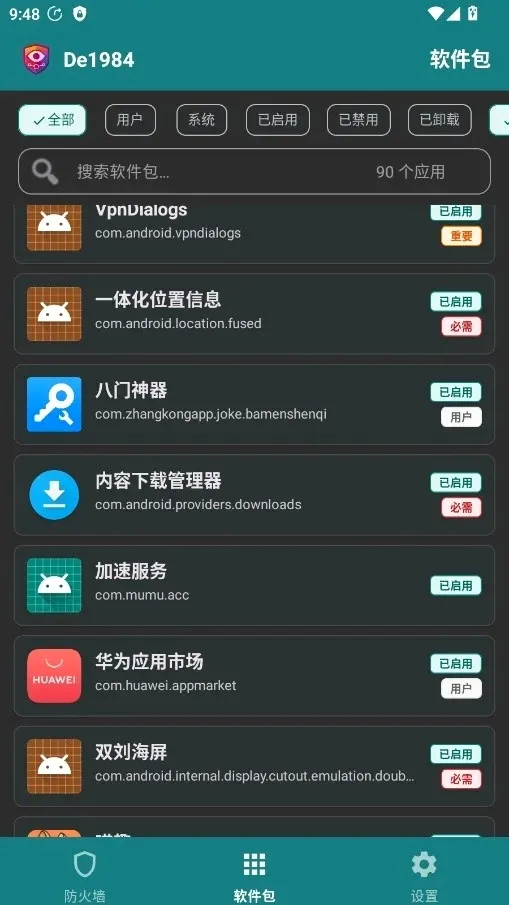The width and height of the screenshot is (509, 905).
Task: Filter by 系统 apps chip
Action: 201,120
